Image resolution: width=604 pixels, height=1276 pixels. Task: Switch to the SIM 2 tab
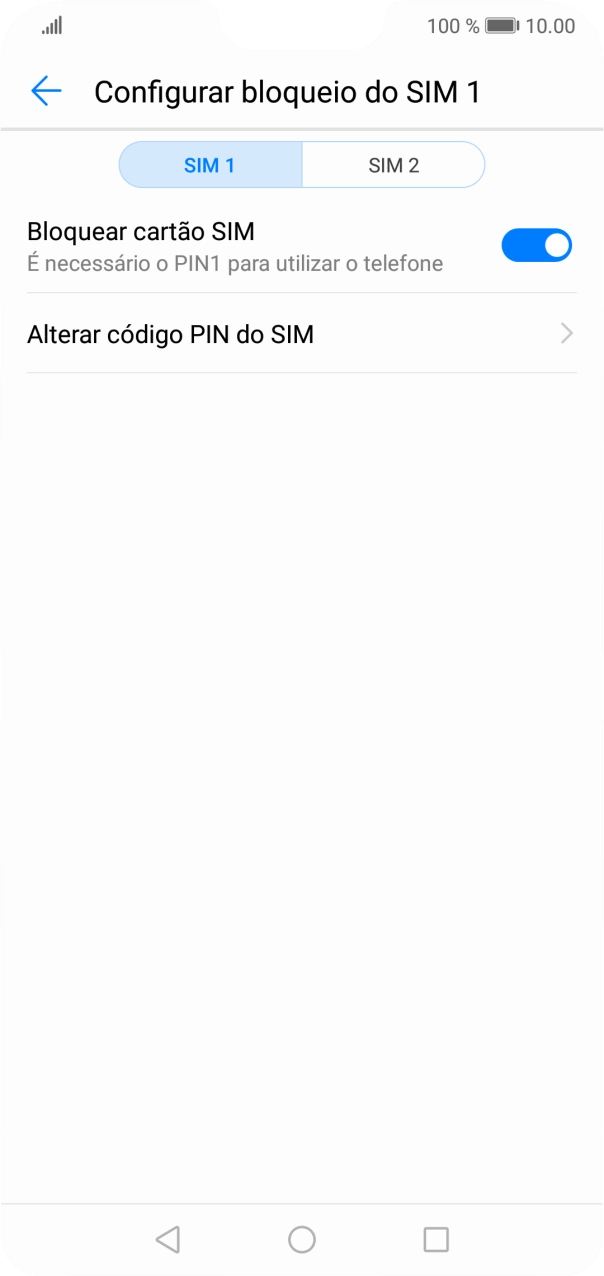(x=393, y=165)
